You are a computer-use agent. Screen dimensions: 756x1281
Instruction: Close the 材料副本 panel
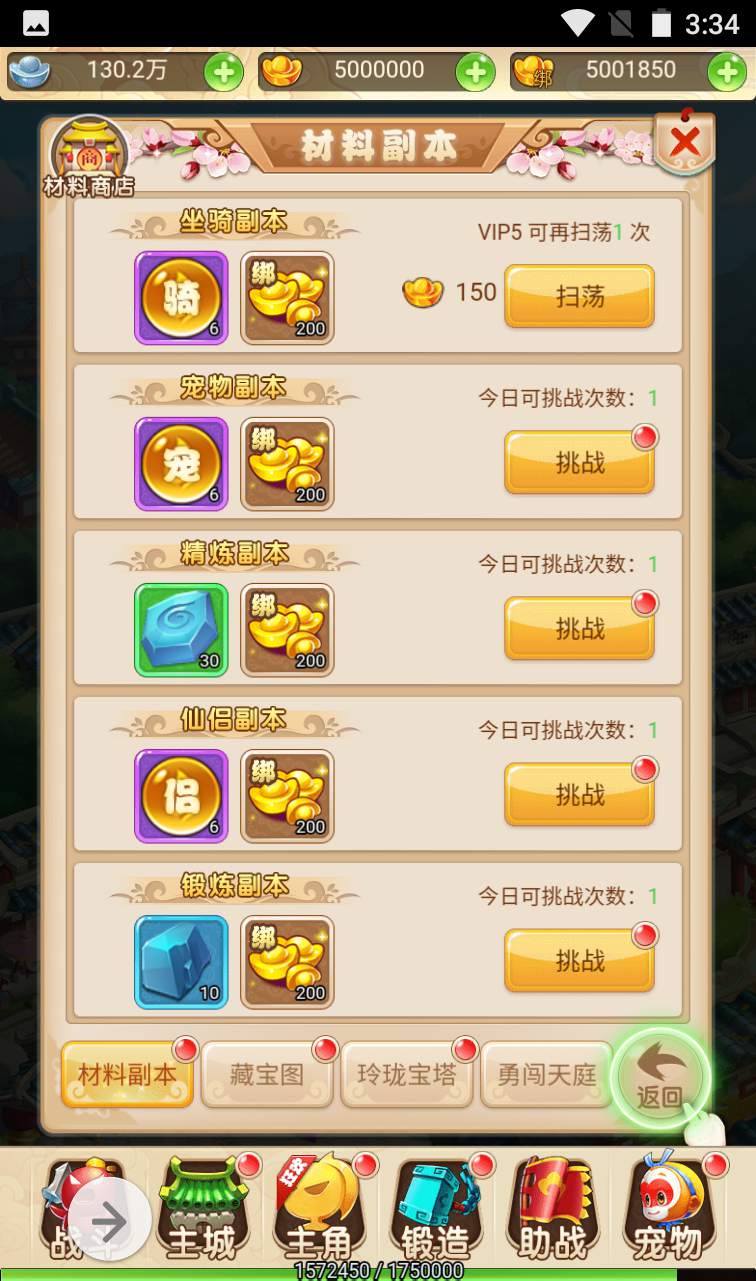[685, 143]
